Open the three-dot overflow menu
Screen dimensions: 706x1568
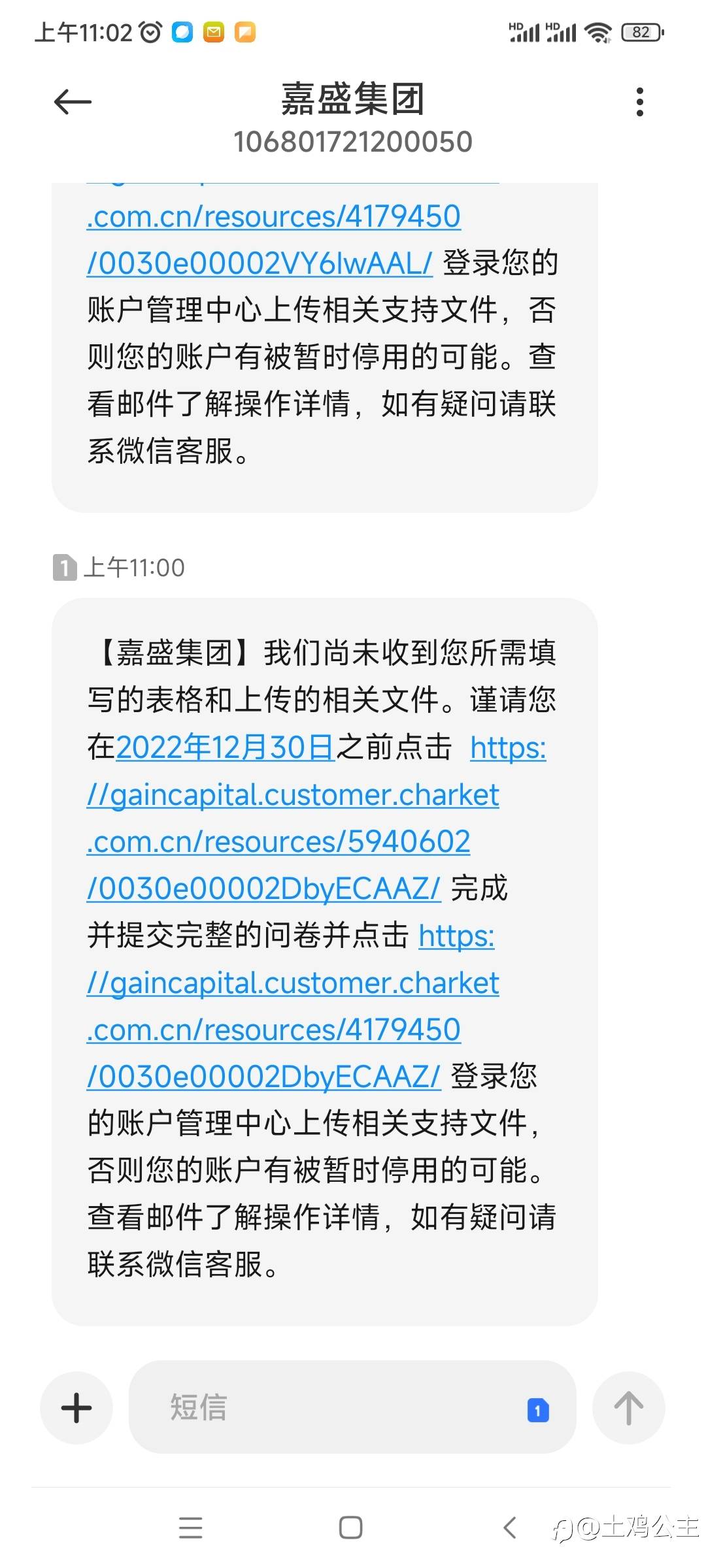pyautogui.click(x=639, y=102)
